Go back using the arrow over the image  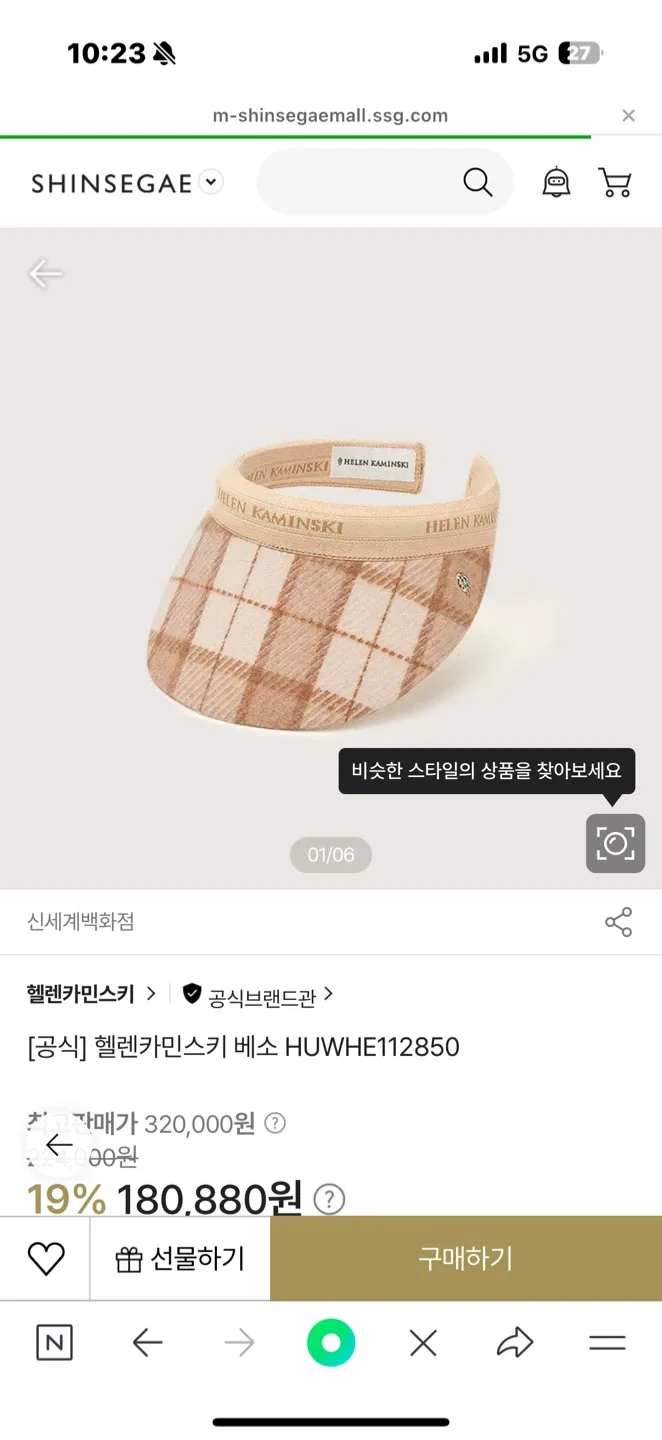coord(45,273)
